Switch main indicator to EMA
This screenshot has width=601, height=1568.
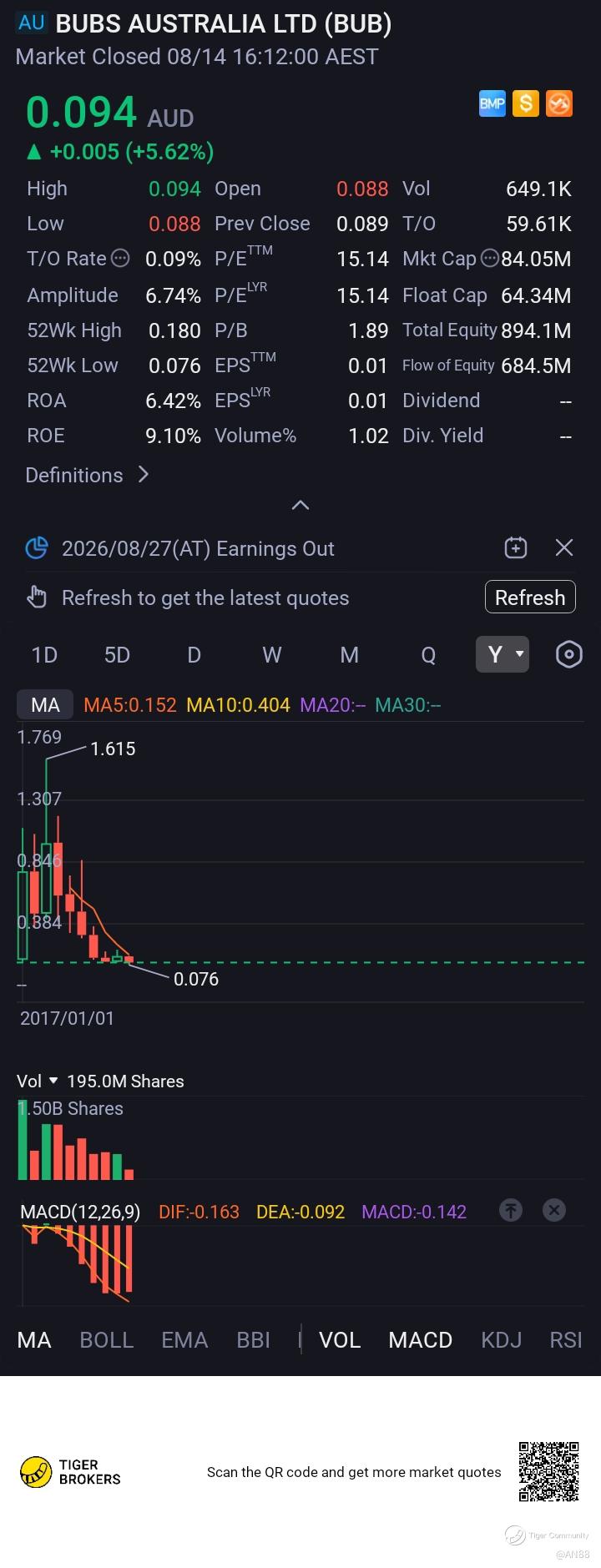point(184,1340)
